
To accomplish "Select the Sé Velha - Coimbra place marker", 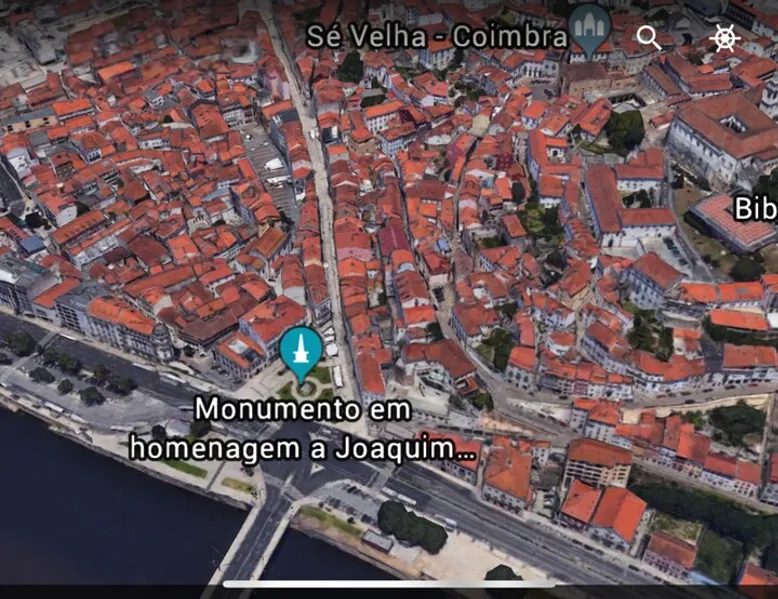I will click(x=589, y=28).
